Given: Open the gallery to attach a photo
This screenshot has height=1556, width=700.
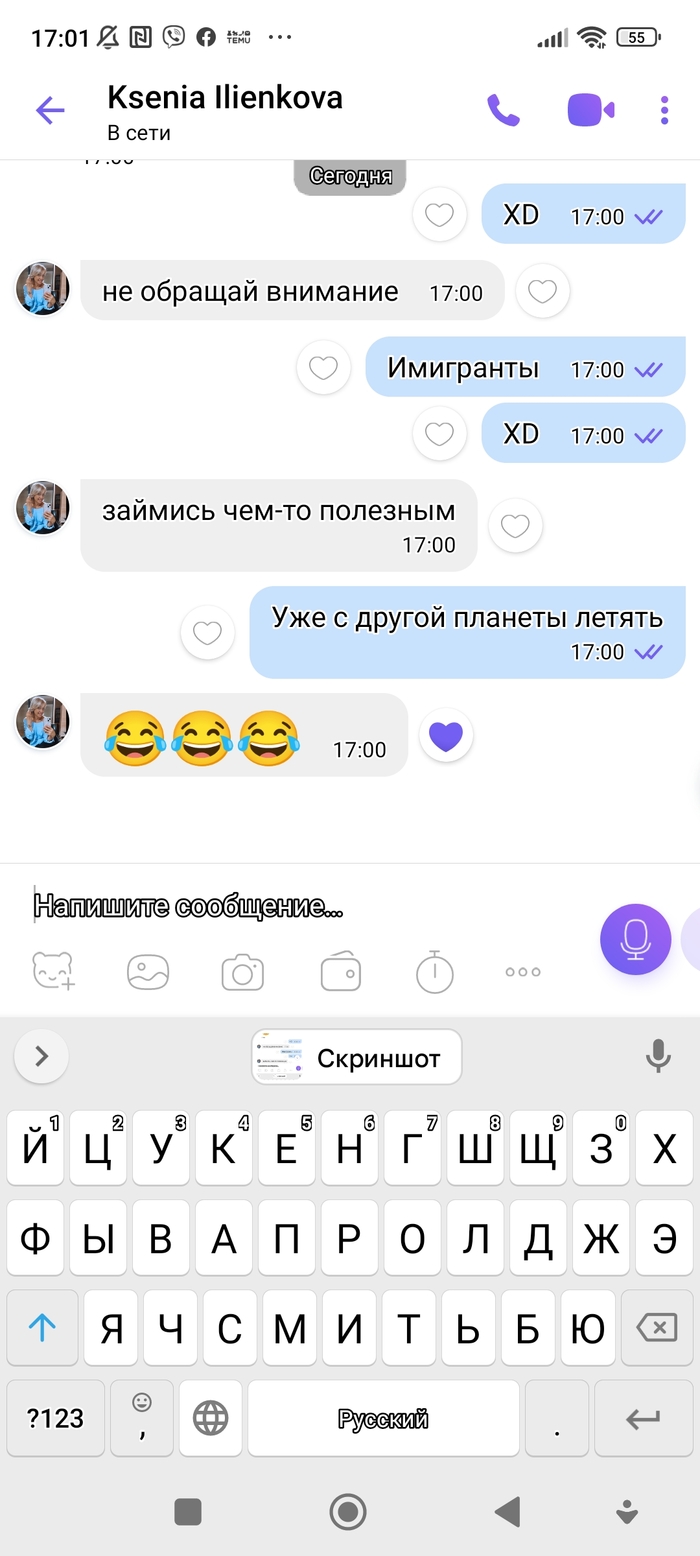Looking at the screenshot, I should pyautogui.click(x=148, y=971).
